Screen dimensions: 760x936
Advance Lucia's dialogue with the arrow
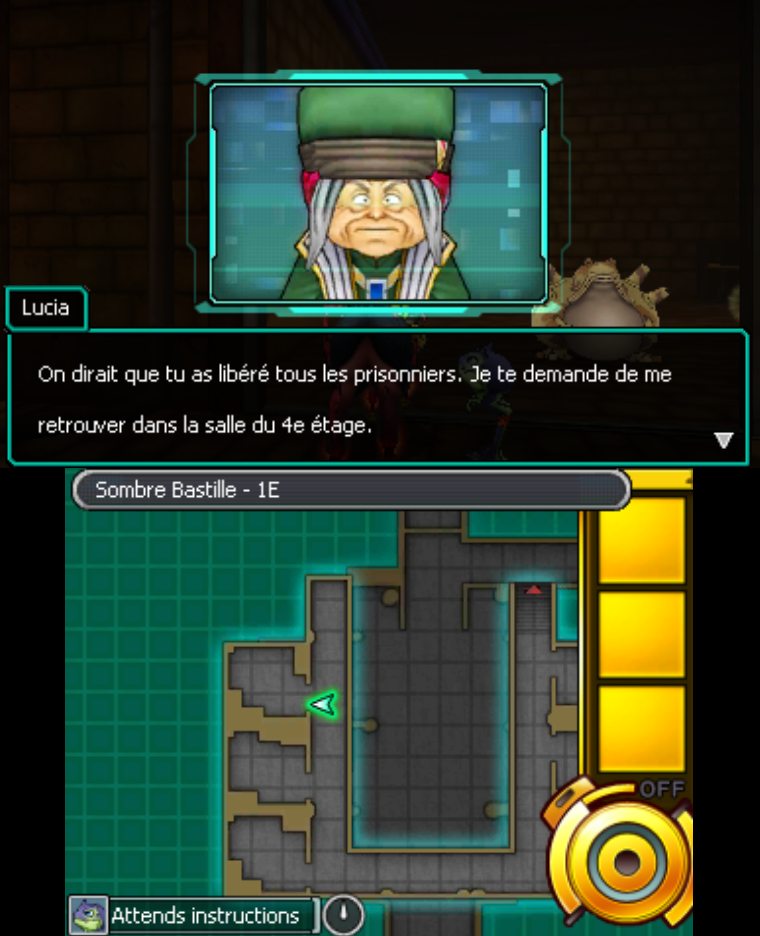724,440
